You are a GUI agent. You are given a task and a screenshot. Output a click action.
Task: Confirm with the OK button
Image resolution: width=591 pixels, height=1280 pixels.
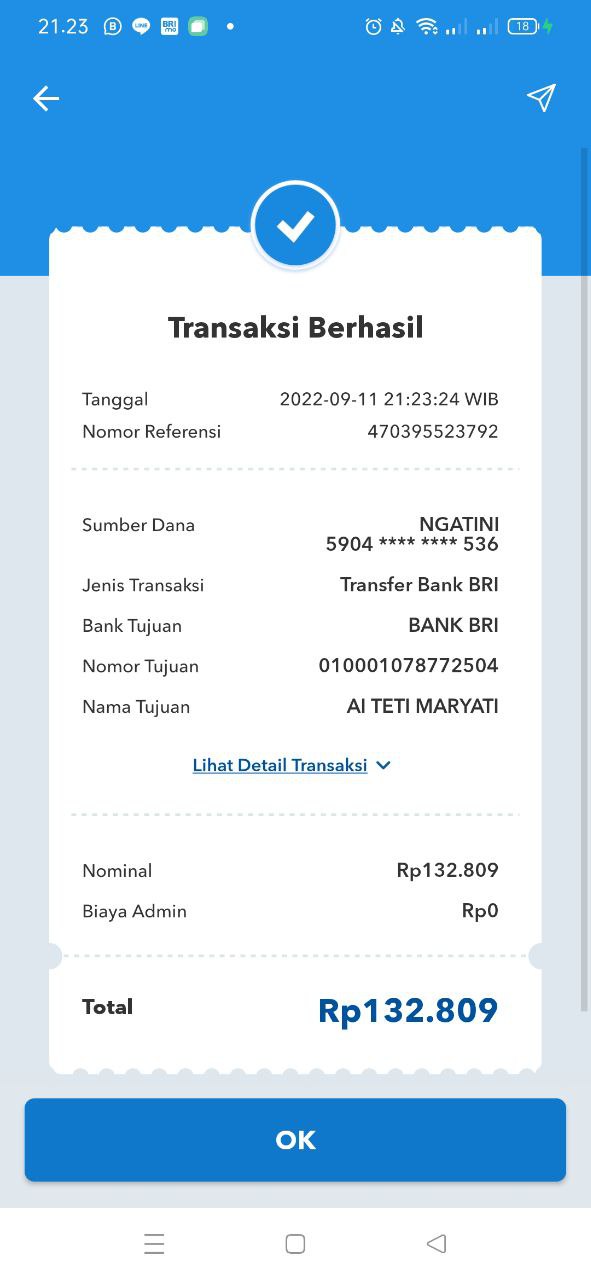(x=295, y=1140)
